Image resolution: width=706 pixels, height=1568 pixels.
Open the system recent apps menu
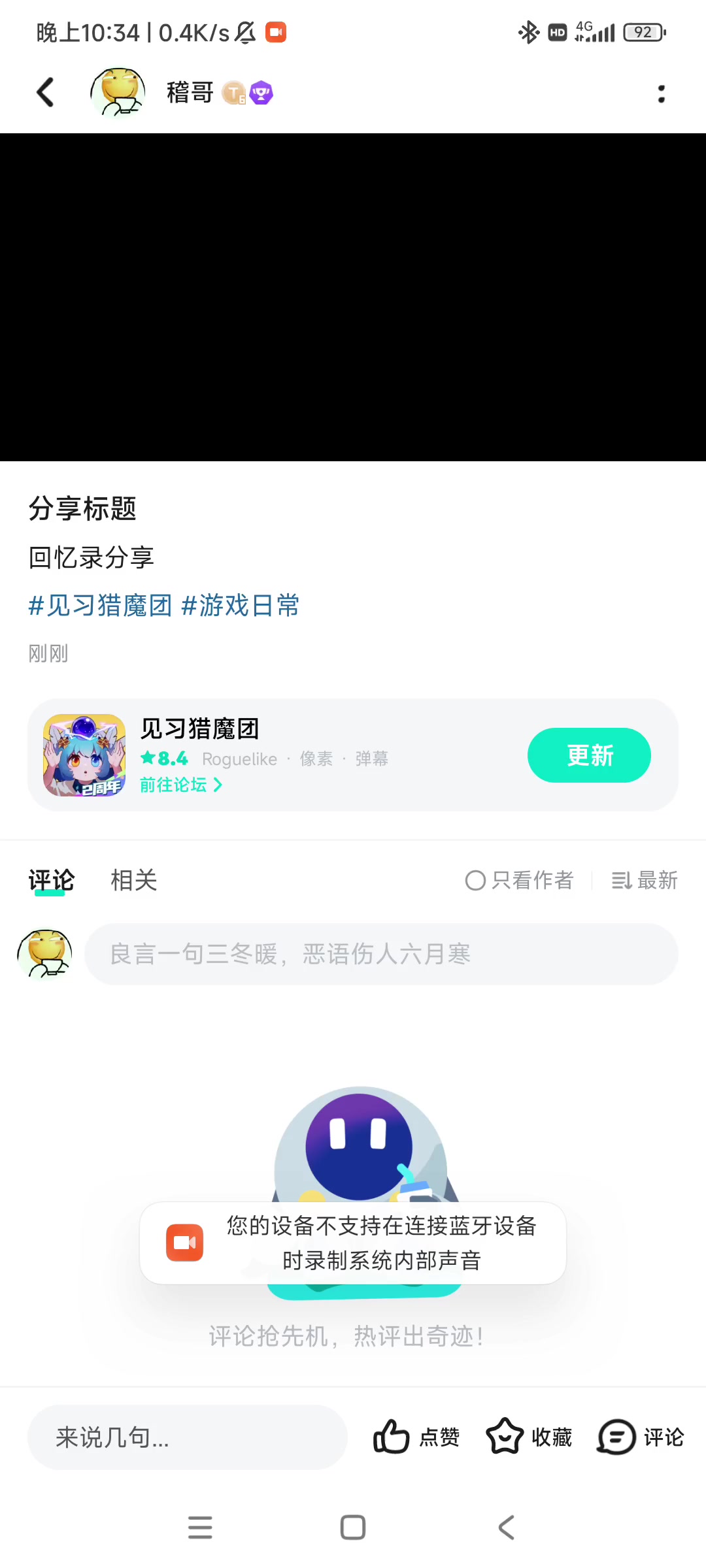point(200,1527)
